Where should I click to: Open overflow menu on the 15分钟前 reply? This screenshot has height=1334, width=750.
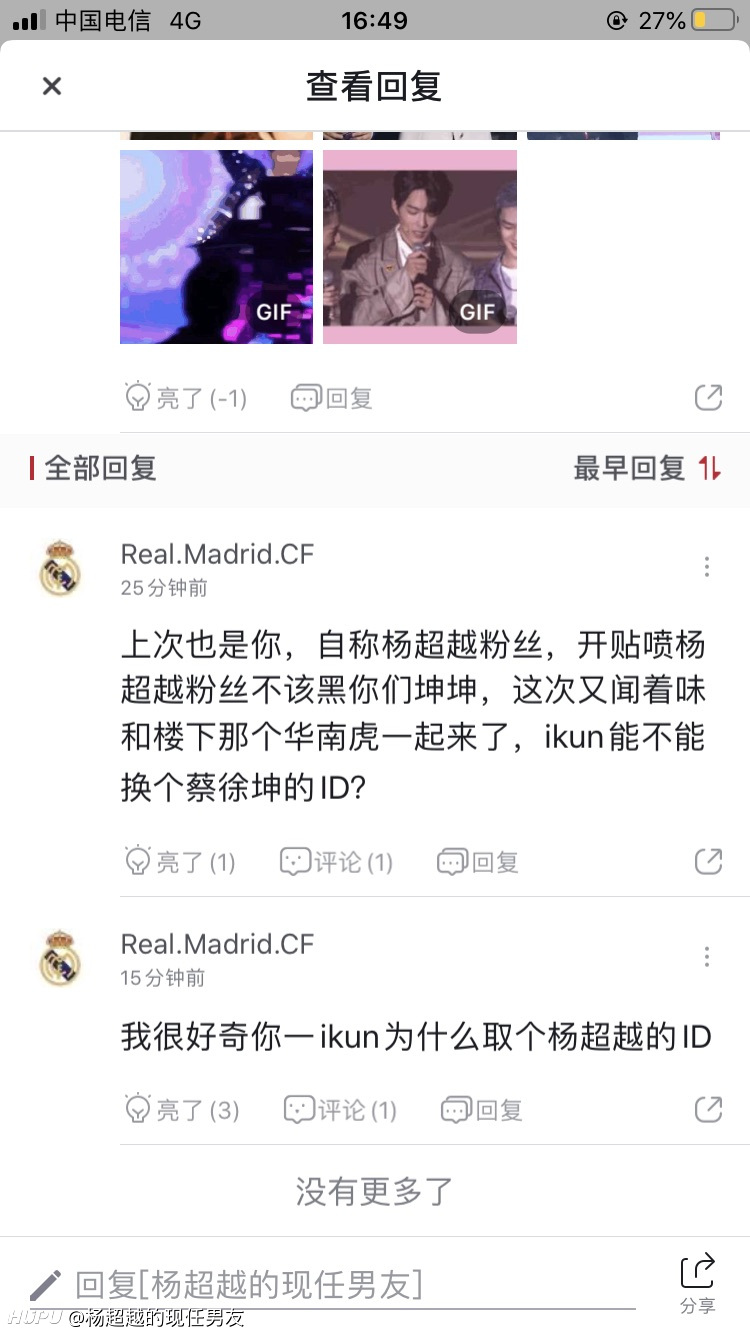pos(707,957)
